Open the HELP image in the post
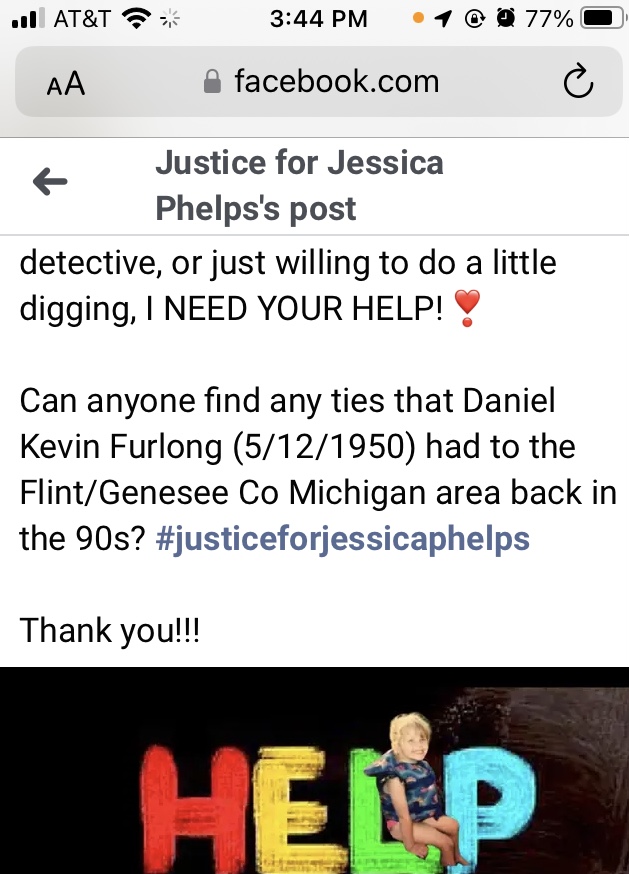 coord(314,770)
